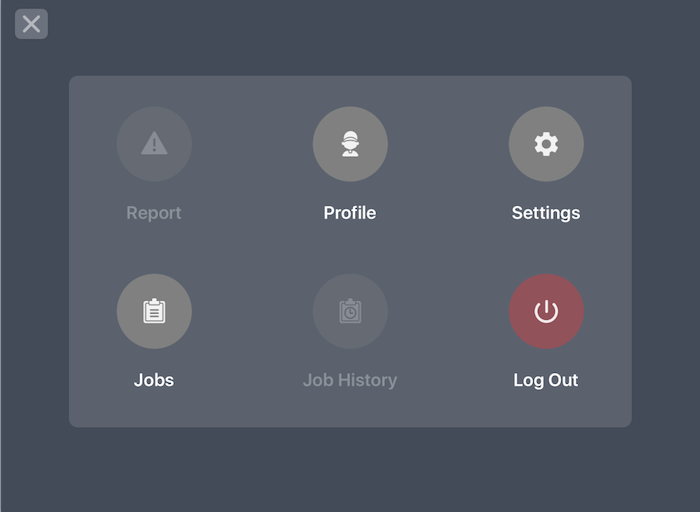Open the Profile page
Screen dimensions: 700x512
350,144
